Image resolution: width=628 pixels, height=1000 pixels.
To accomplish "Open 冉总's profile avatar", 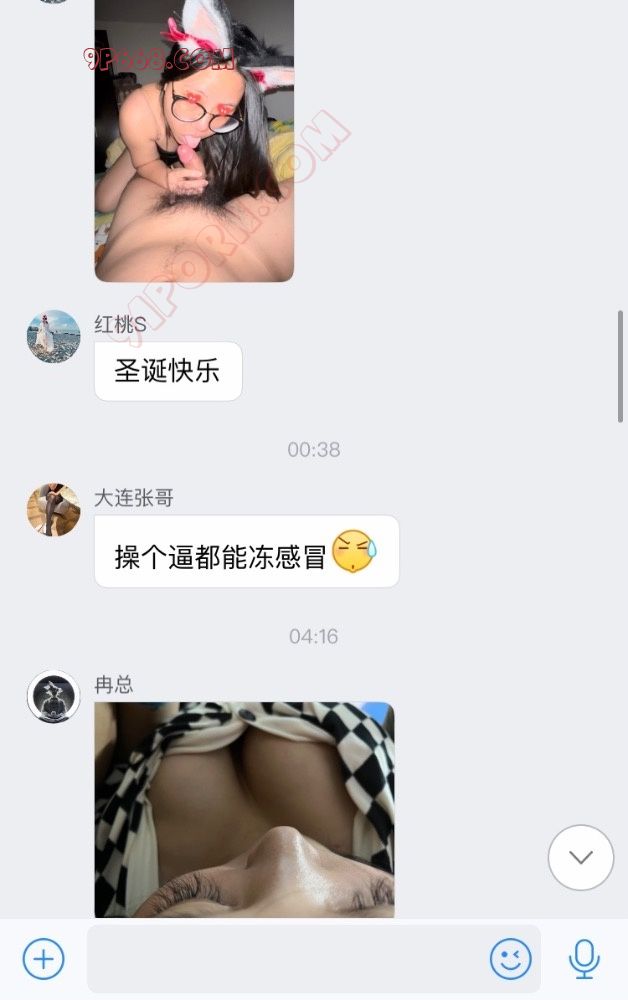I will tap(53, 696).
